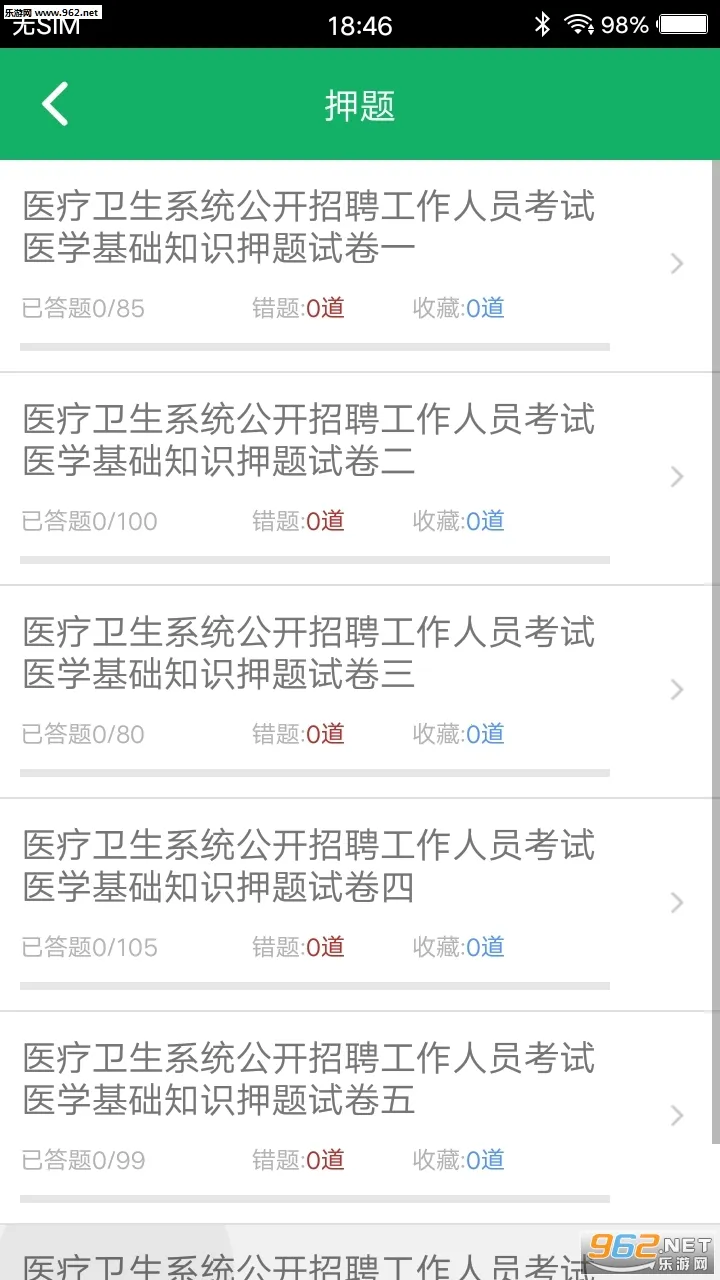Tap the 18:46 clock in the status bar
The height and width of the screenshot is (1280, 720).
coord(358,25)
